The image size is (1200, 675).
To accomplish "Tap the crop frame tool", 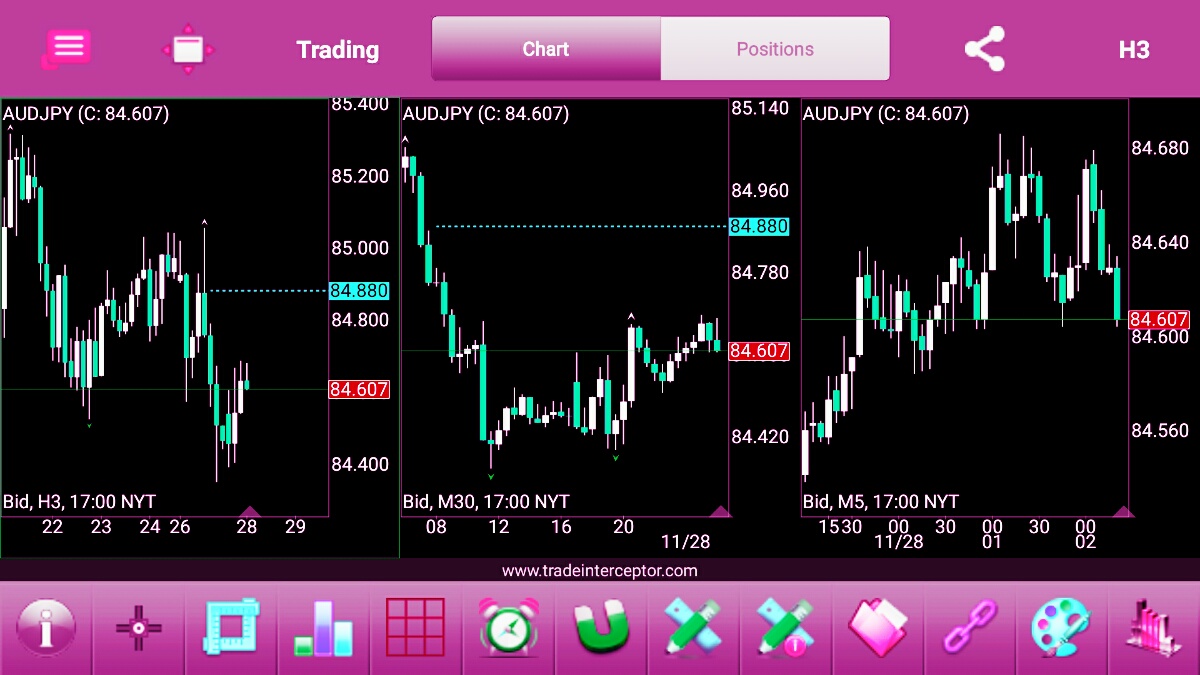I will (x=231, y=628).
